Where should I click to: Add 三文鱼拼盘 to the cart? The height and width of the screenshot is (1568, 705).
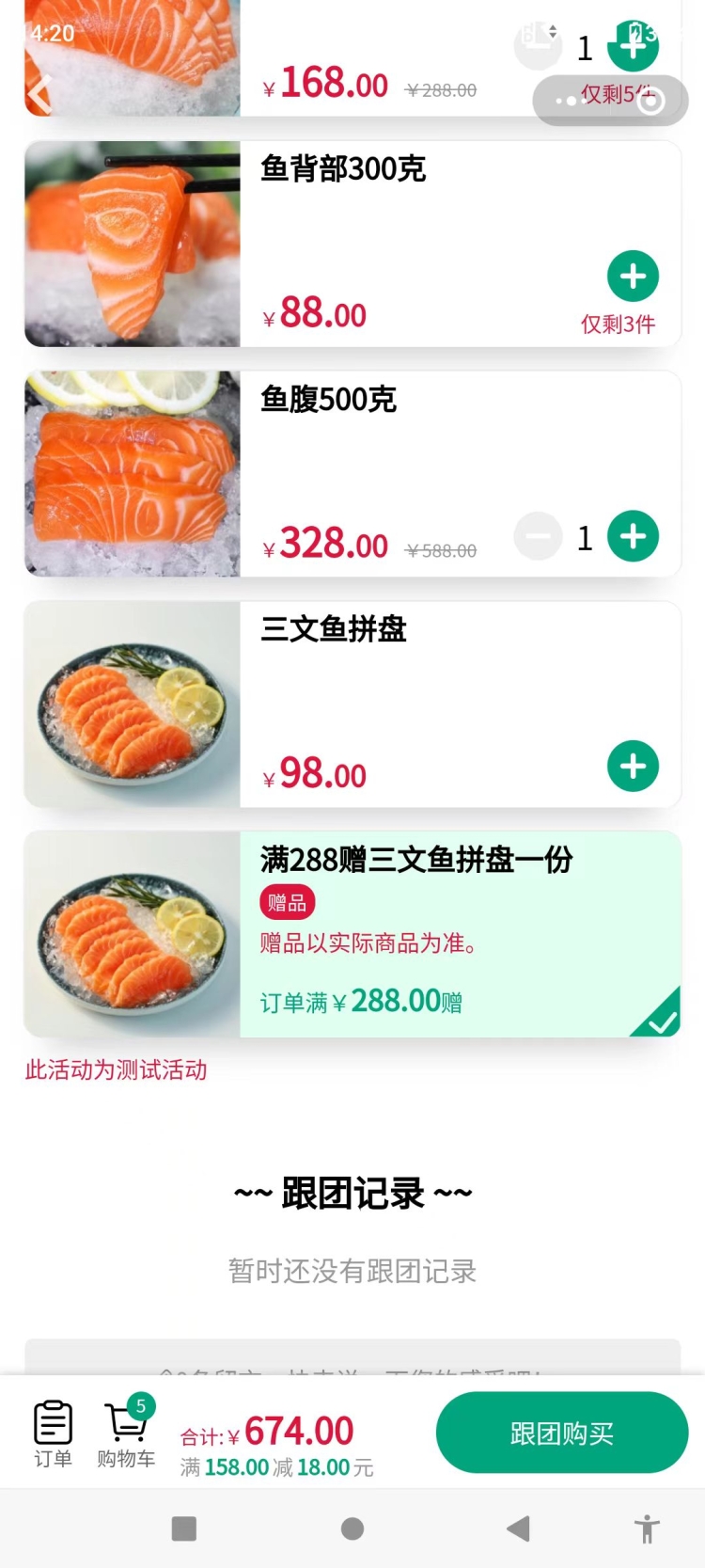click(633, 767)
